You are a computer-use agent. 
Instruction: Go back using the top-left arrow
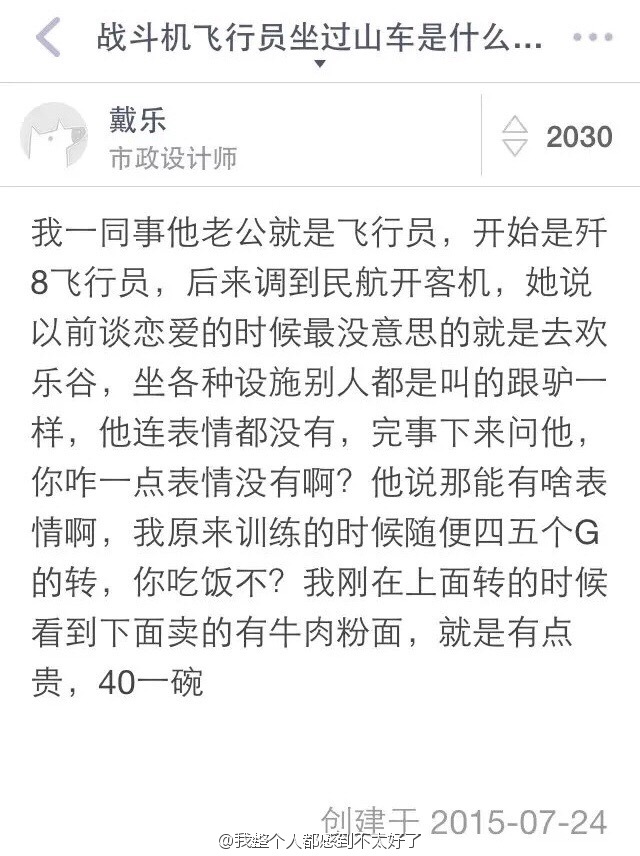point(47,40)
